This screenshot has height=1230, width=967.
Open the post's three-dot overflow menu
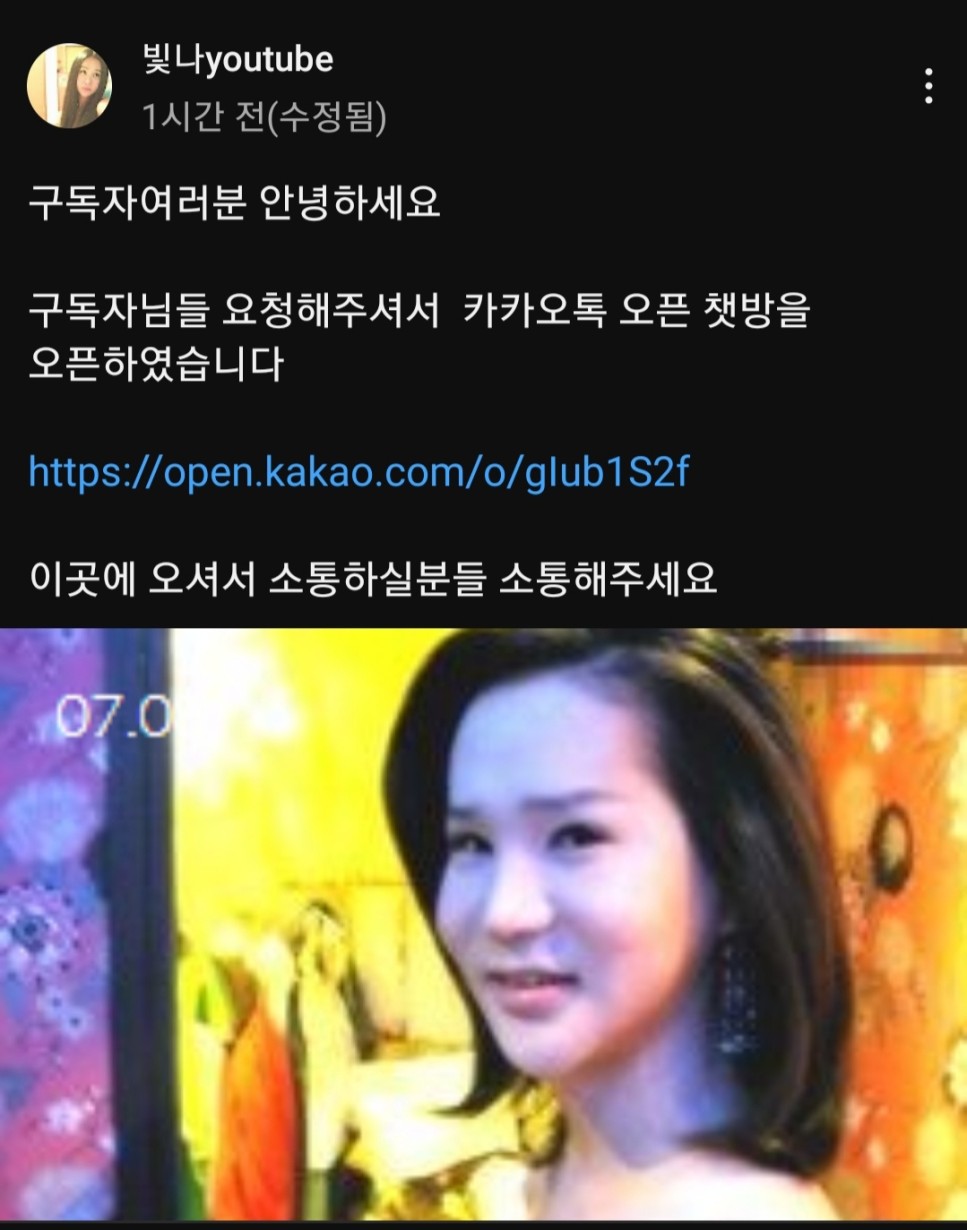(x=928, y=87)
